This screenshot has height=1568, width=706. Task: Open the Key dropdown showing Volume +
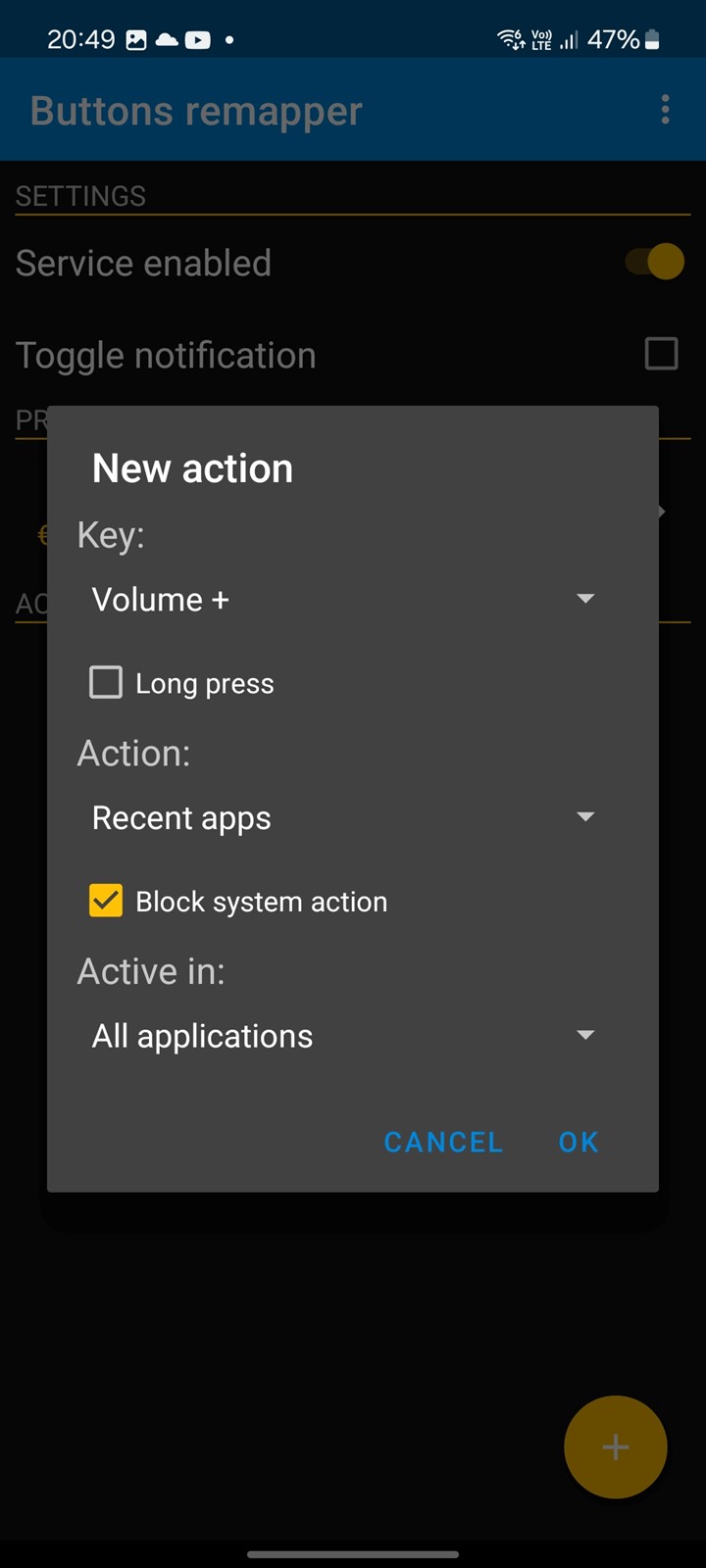tap(343, 600)
